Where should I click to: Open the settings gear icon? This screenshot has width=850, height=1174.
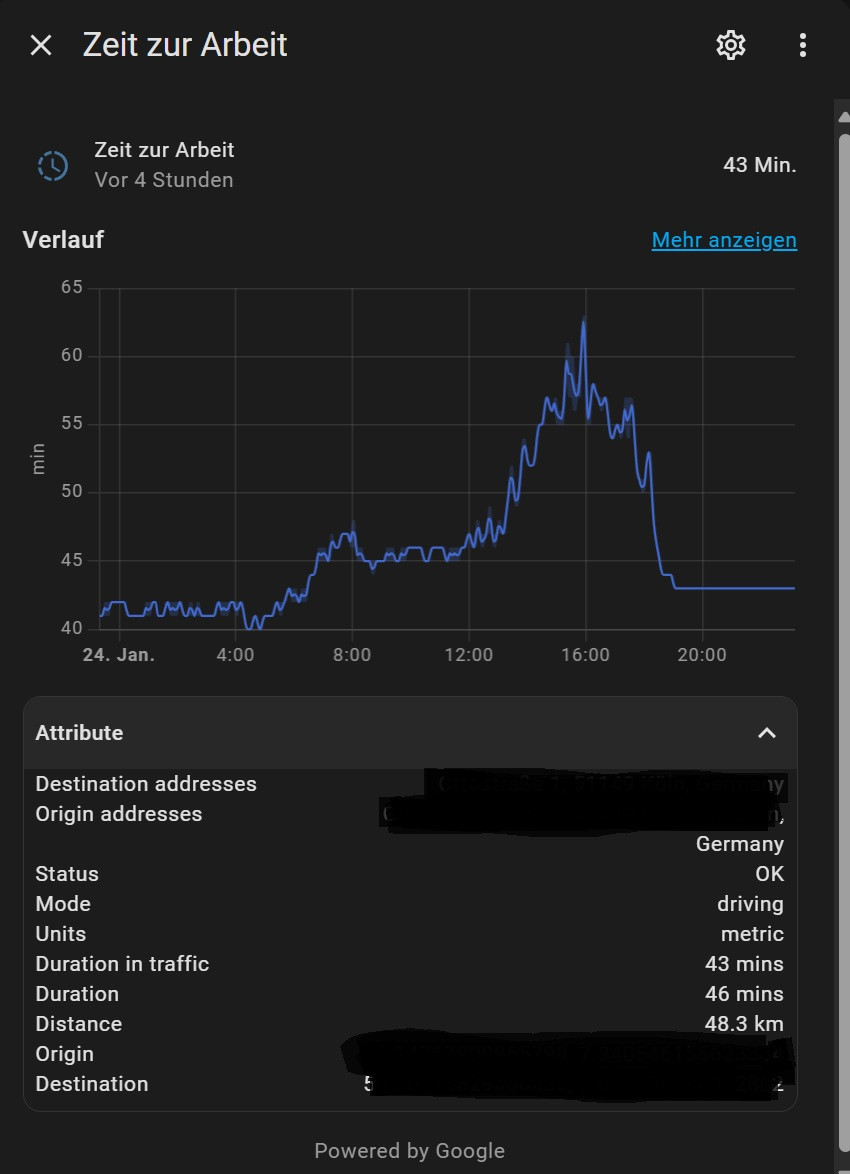pos(731,45)
